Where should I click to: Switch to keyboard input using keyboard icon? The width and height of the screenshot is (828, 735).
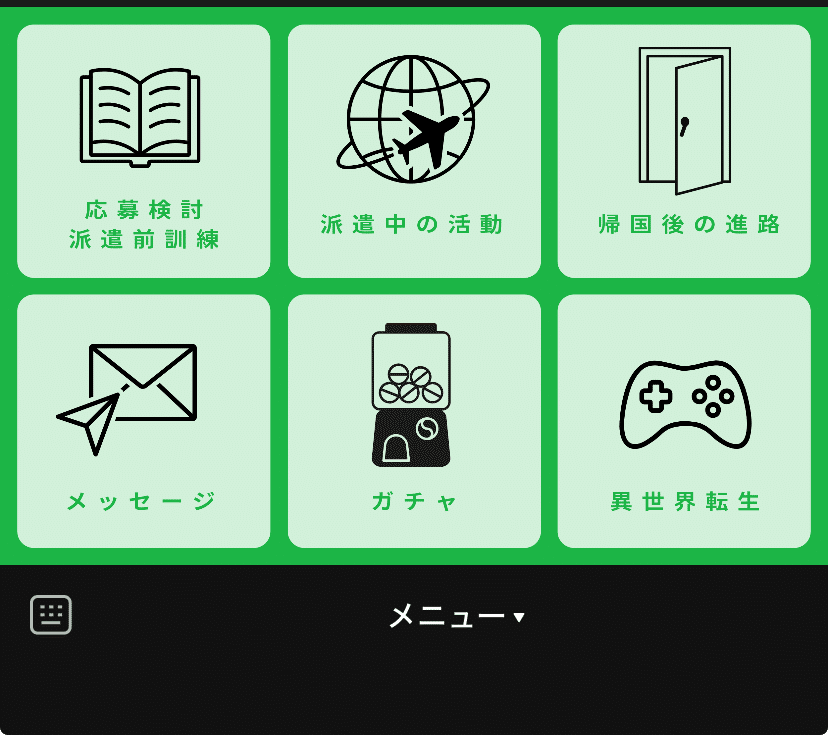pyautogui.click(x=51, y=615)
